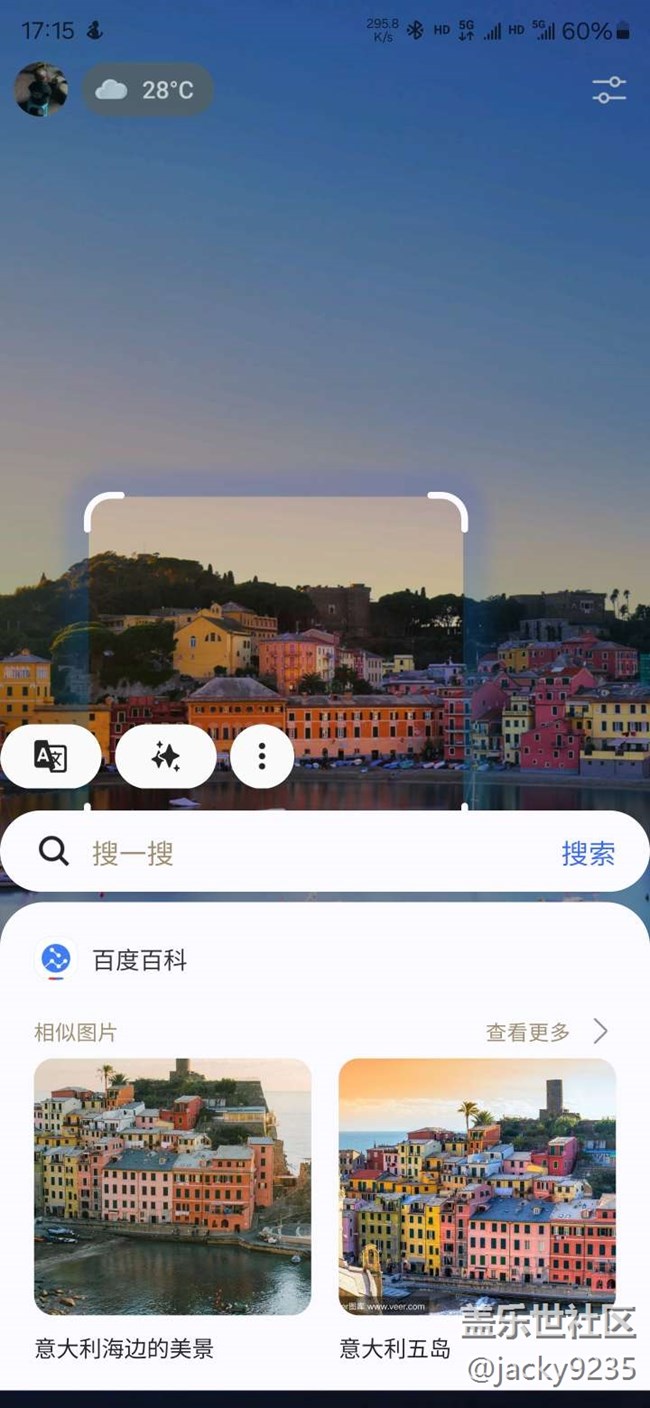The height and width of the screenshot is (1408, 650).
Task: Open the profile avatar
Action: click(x=41, y=90)
